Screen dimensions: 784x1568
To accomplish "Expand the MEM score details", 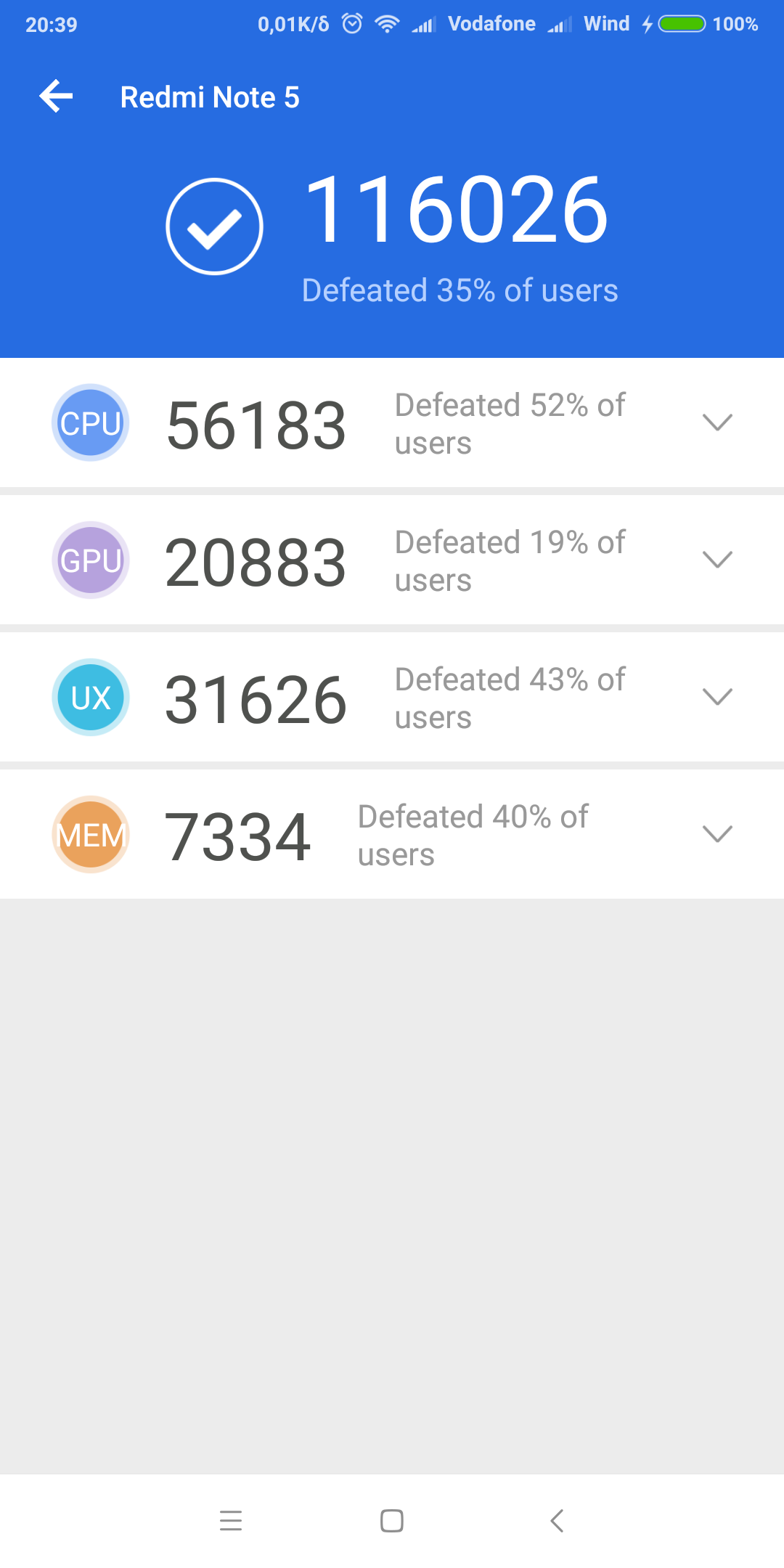I will [717, 834].
